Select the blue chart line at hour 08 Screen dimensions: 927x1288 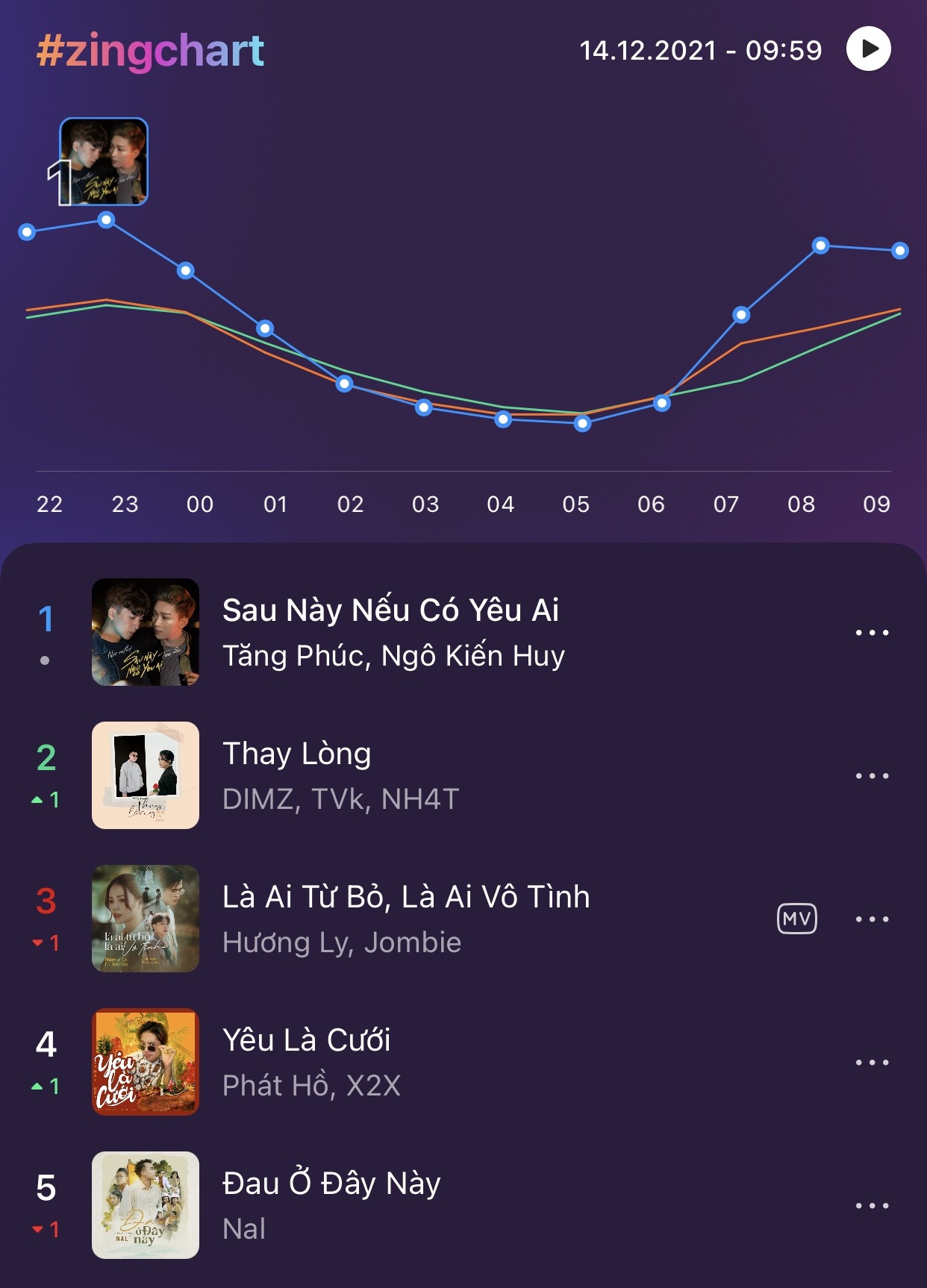coord(820,244)
